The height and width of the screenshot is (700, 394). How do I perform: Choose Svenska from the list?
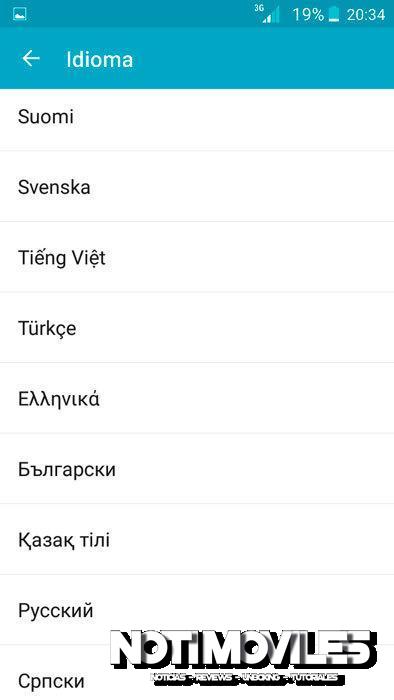pyautogui.click(x=197, y=186)
